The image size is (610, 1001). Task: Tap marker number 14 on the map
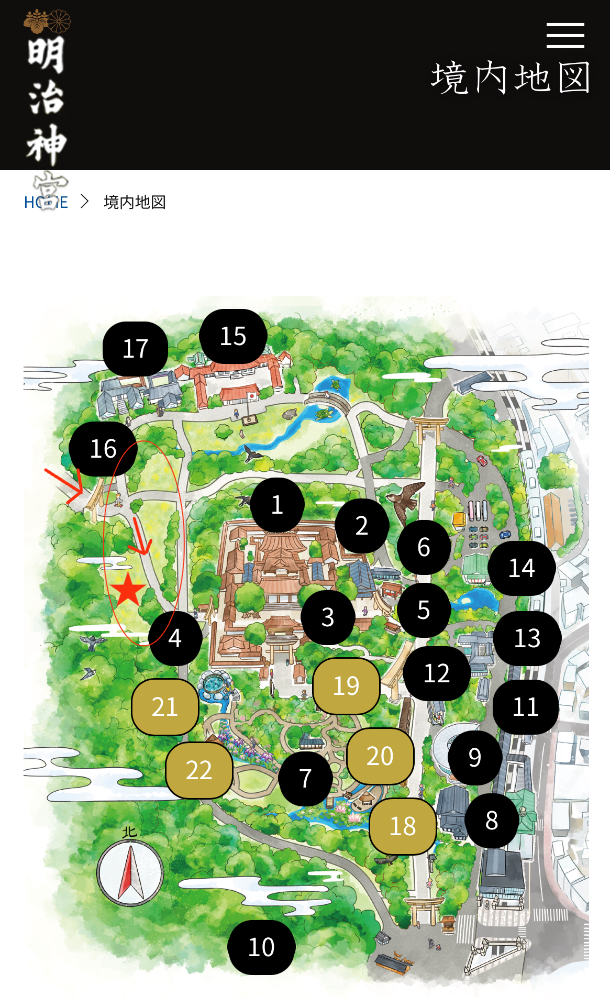pos(522,568)
